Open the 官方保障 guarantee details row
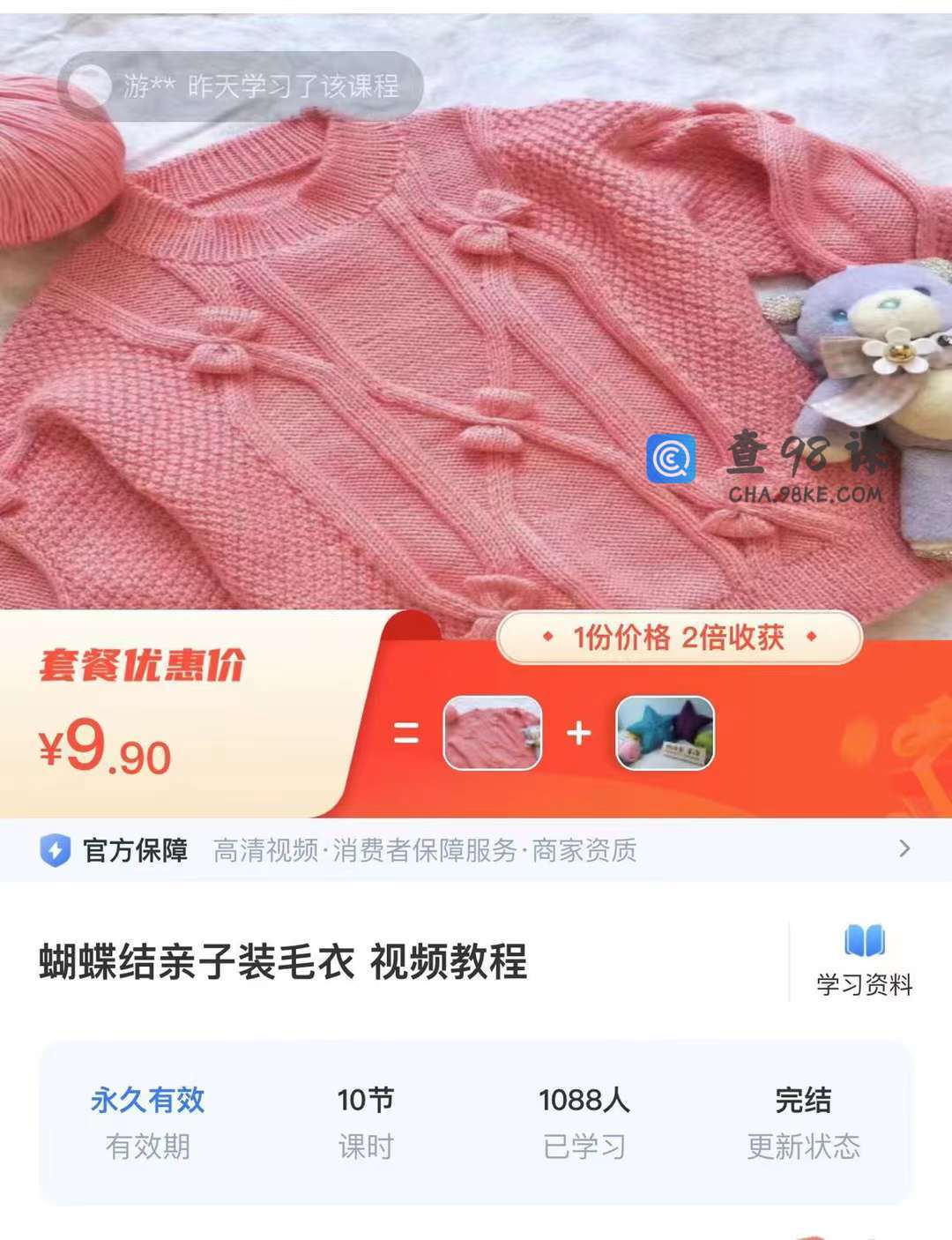Viewport: 952px width, 1240px height. (476, 850)
